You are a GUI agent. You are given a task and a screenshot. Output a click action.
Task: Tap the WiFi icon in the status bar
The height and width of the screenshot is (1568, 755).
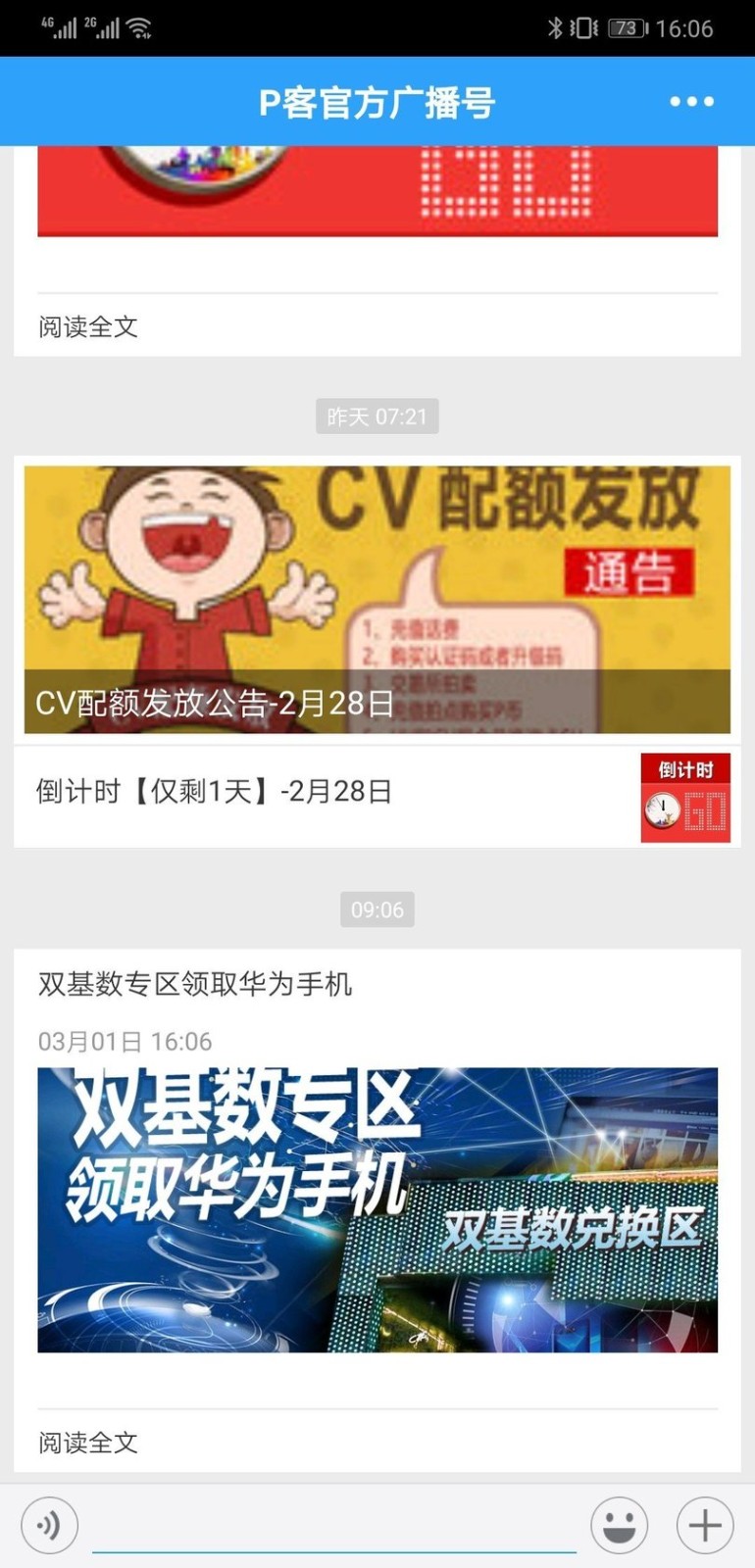[137, 26]
